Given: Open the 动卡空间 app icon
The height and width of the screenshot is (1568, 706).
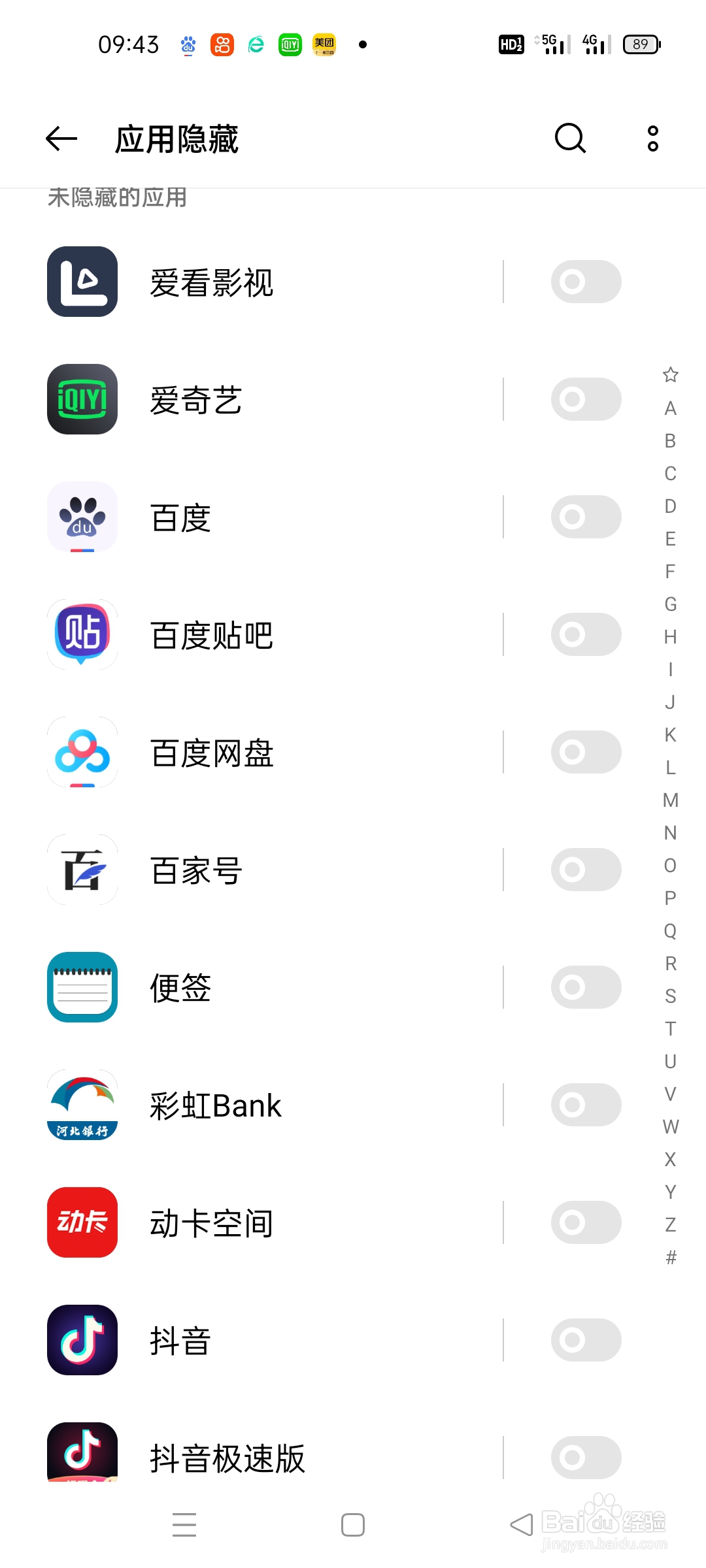Looking at the screenshot, I should click(82, 1222).
